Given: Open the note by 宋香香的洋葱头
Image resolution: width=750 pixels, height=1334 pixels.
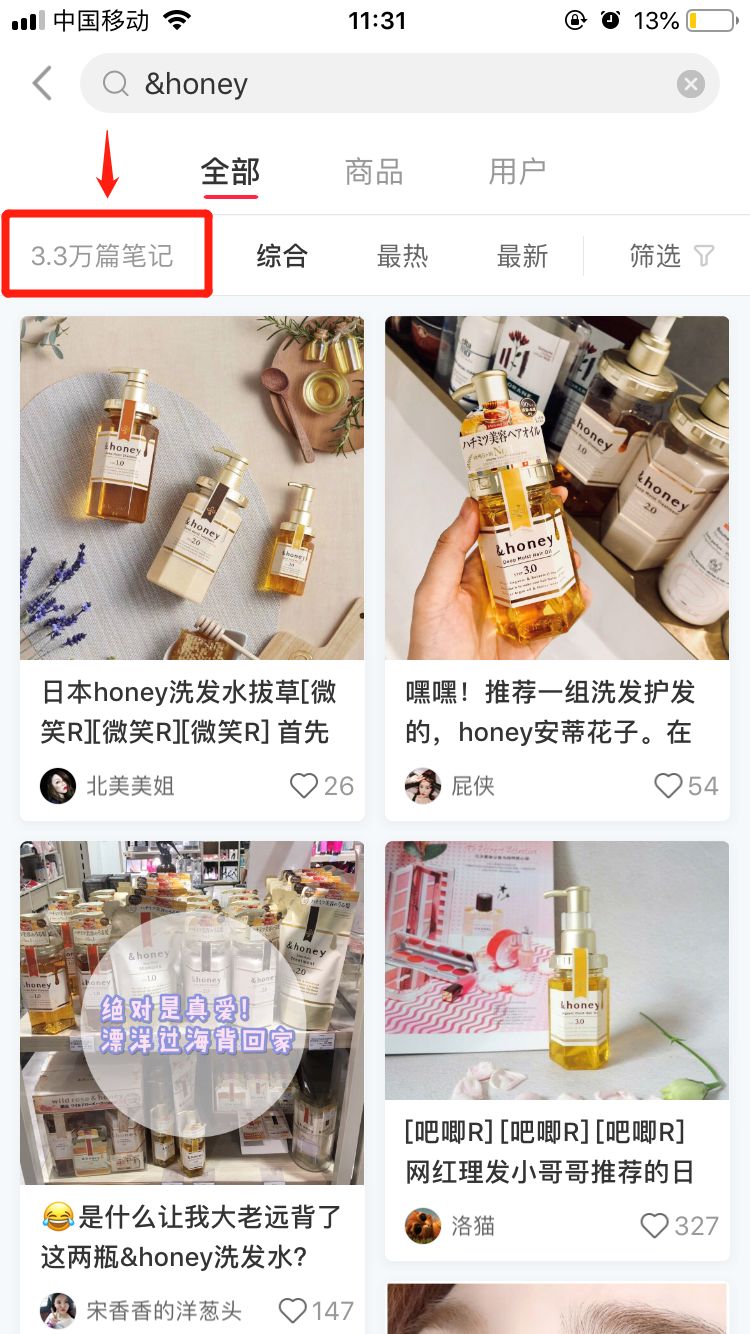Looking at the screenshot, I should (x=192, y=1012).
